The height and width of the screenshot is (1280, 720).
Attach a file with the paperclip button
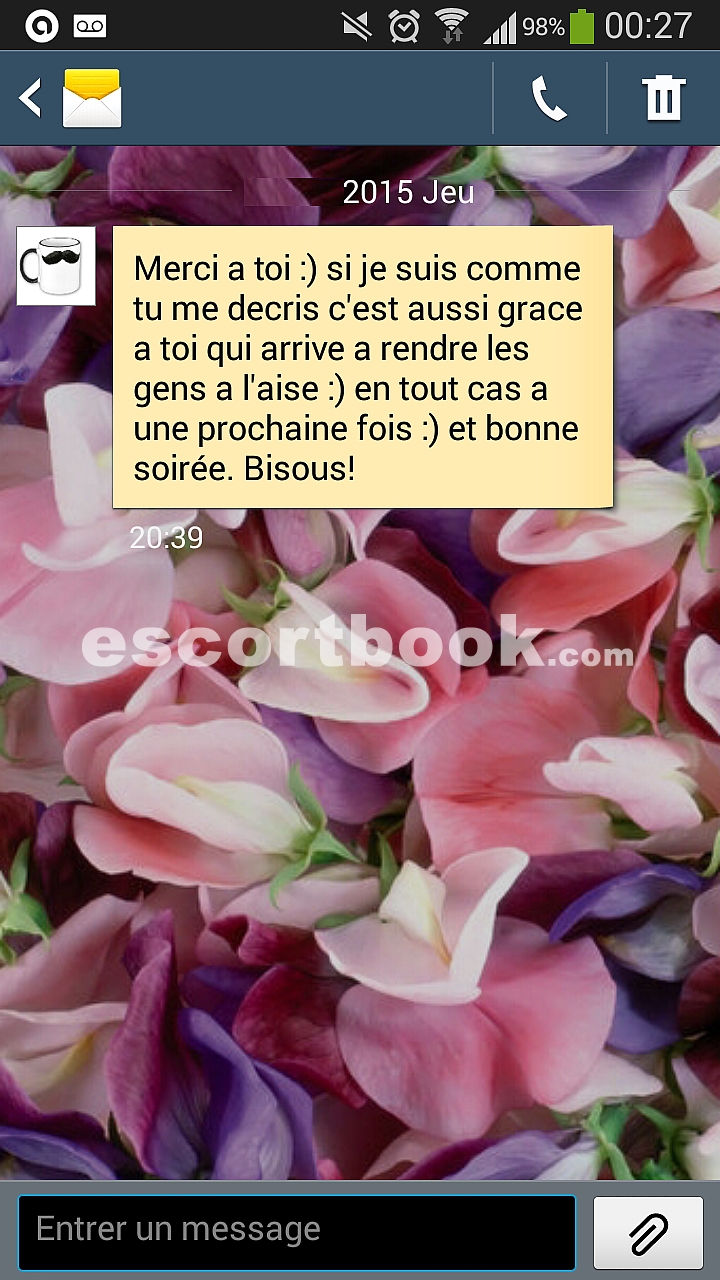click(x=649, y=1232)
